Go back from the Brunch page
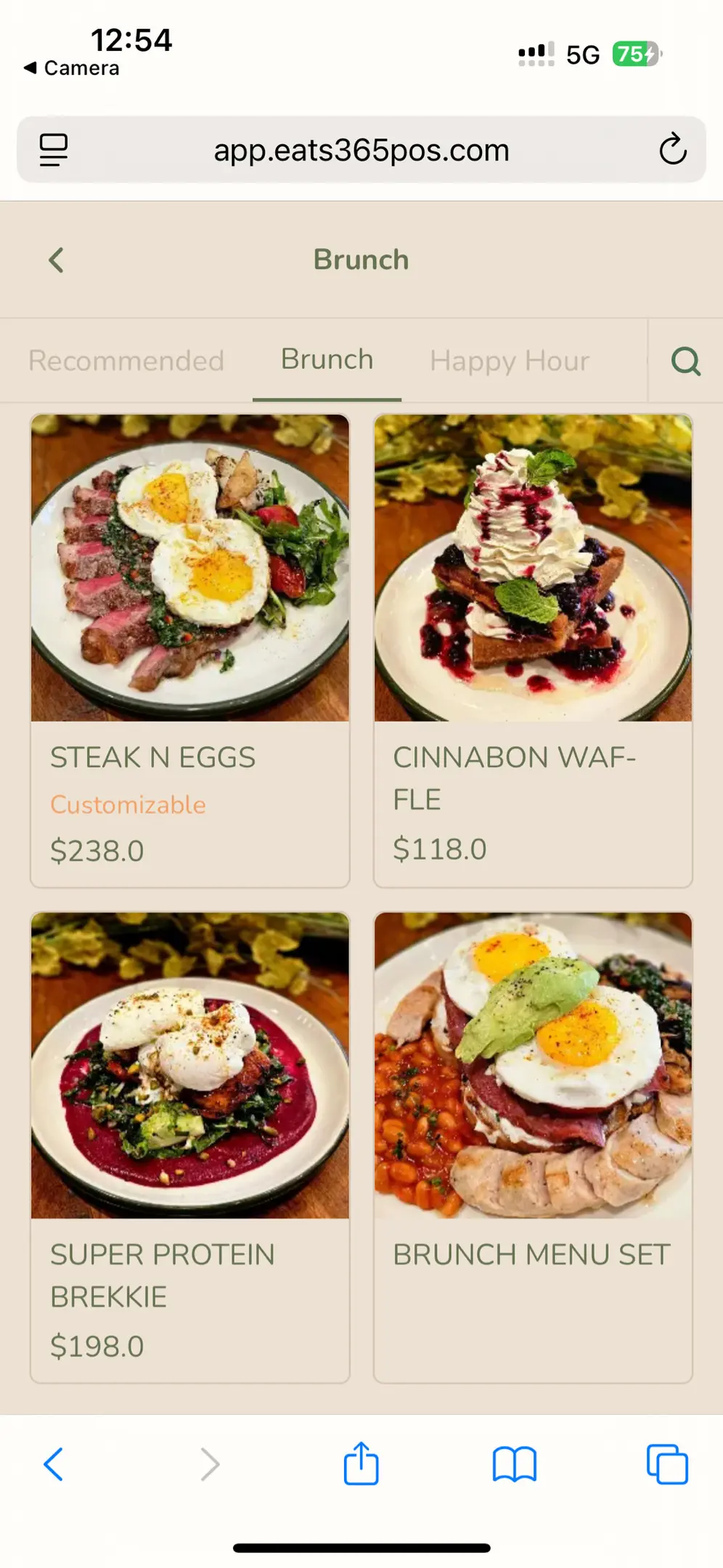 56,260
